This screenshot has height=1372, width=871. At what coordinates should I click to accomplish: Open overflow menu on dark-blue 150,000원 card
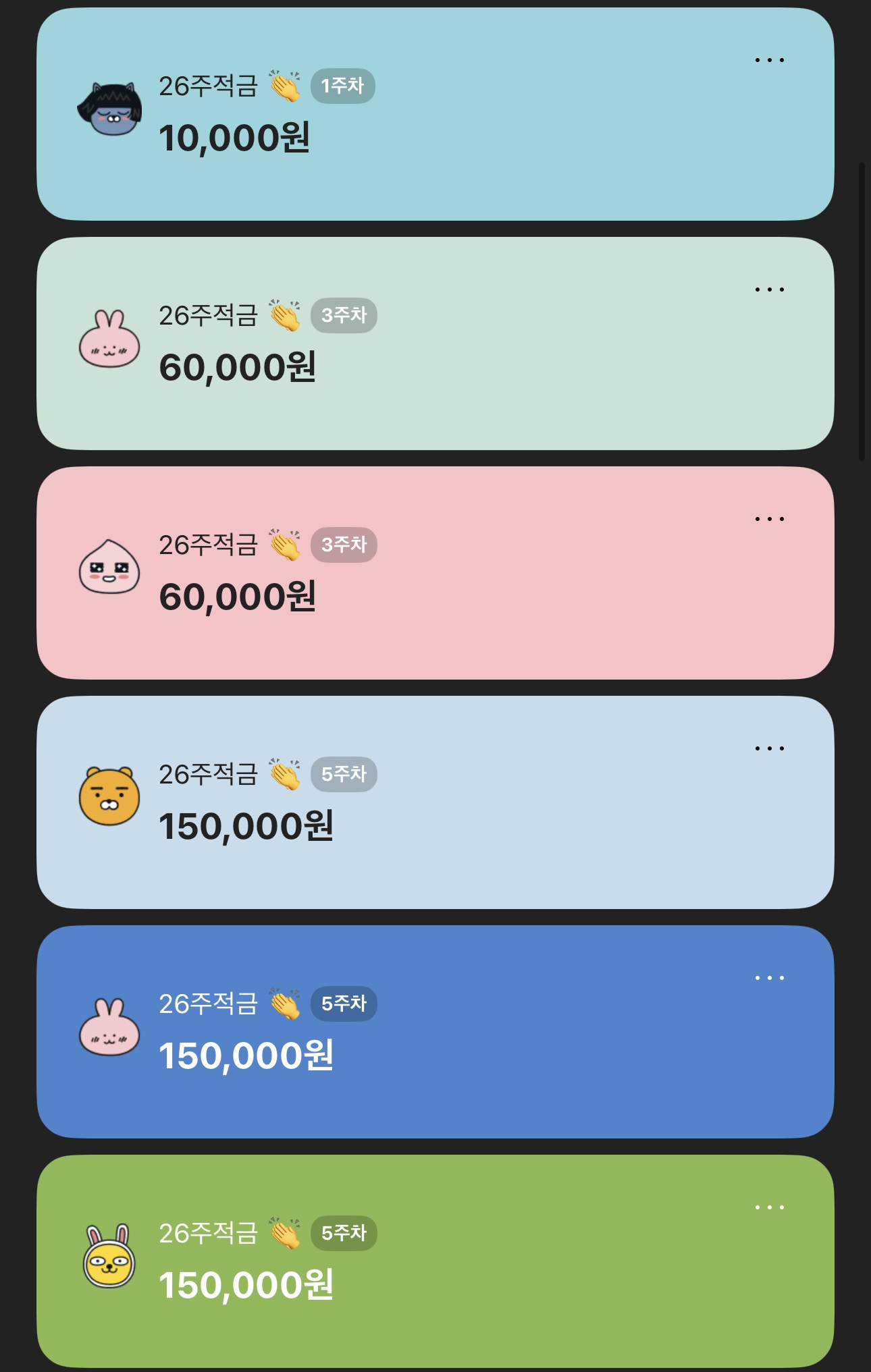pyautogui.click(x=769, y=978)
